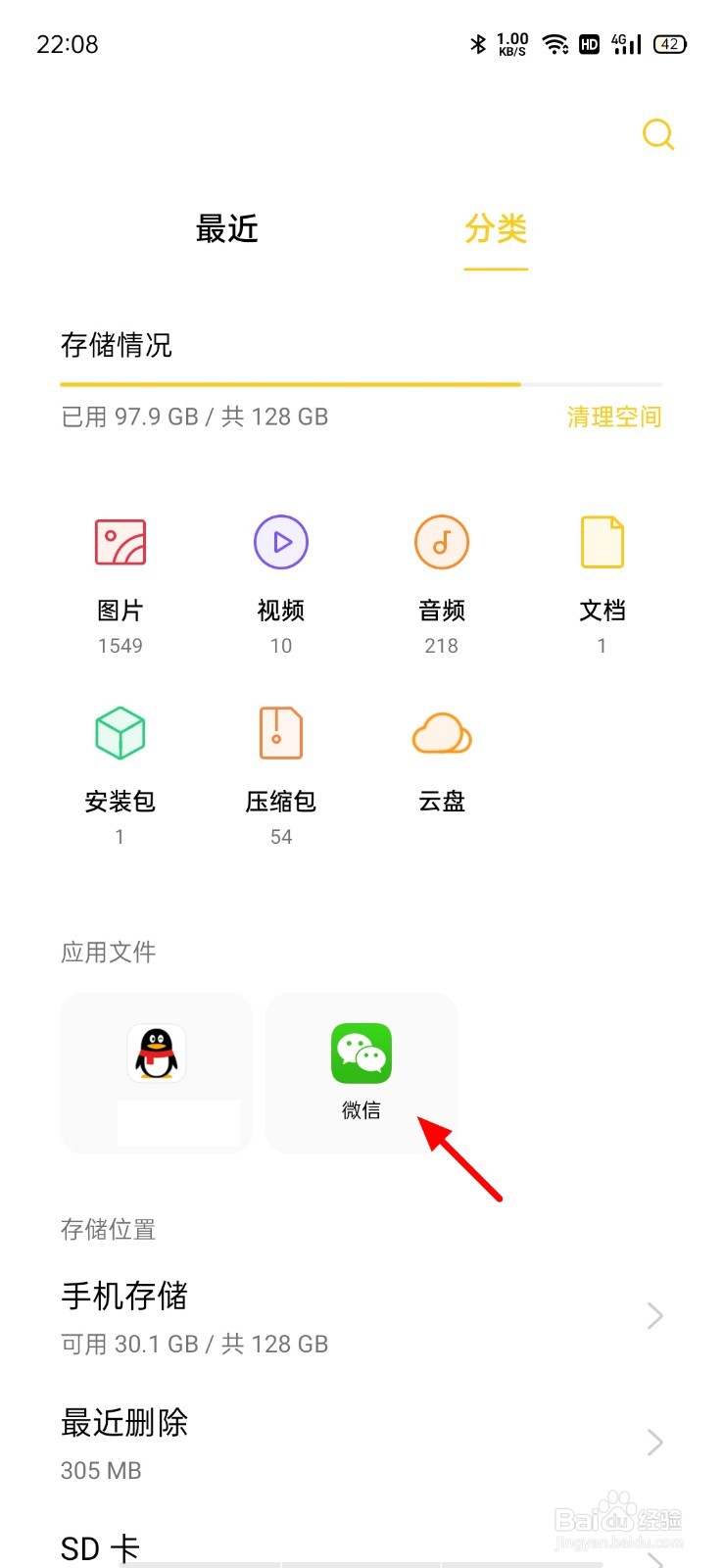Click the storage usage progress bar

coord(362,384)
